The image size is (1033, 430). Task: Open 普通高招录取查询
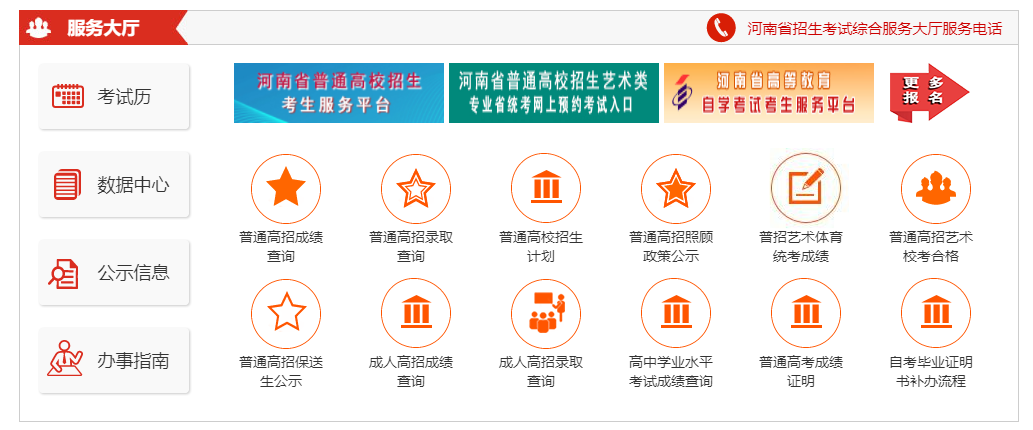click(x=416, y=188)
